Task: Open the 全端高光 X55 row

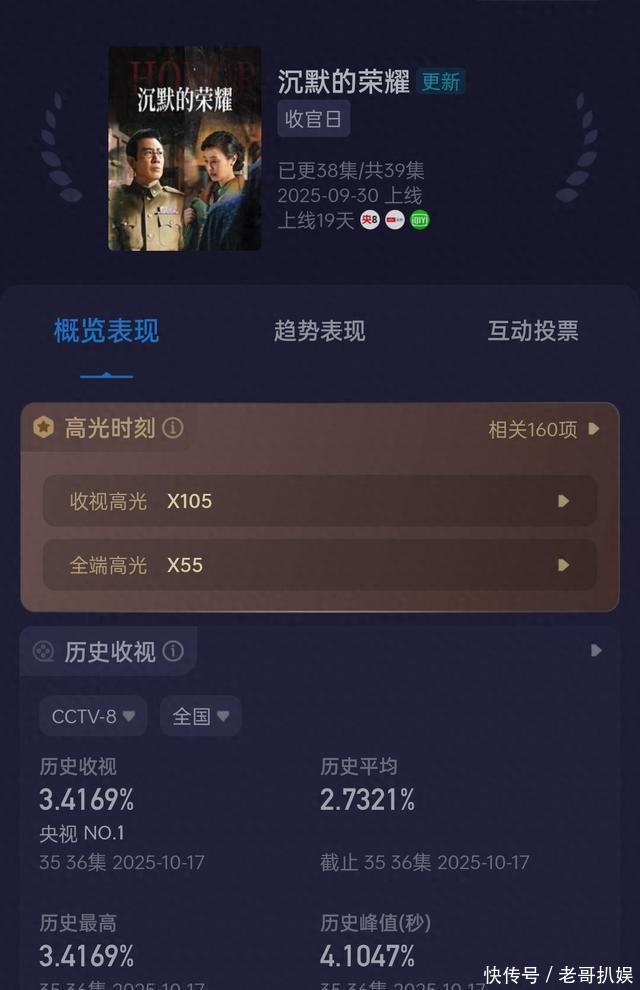Action: pos(319,565)
